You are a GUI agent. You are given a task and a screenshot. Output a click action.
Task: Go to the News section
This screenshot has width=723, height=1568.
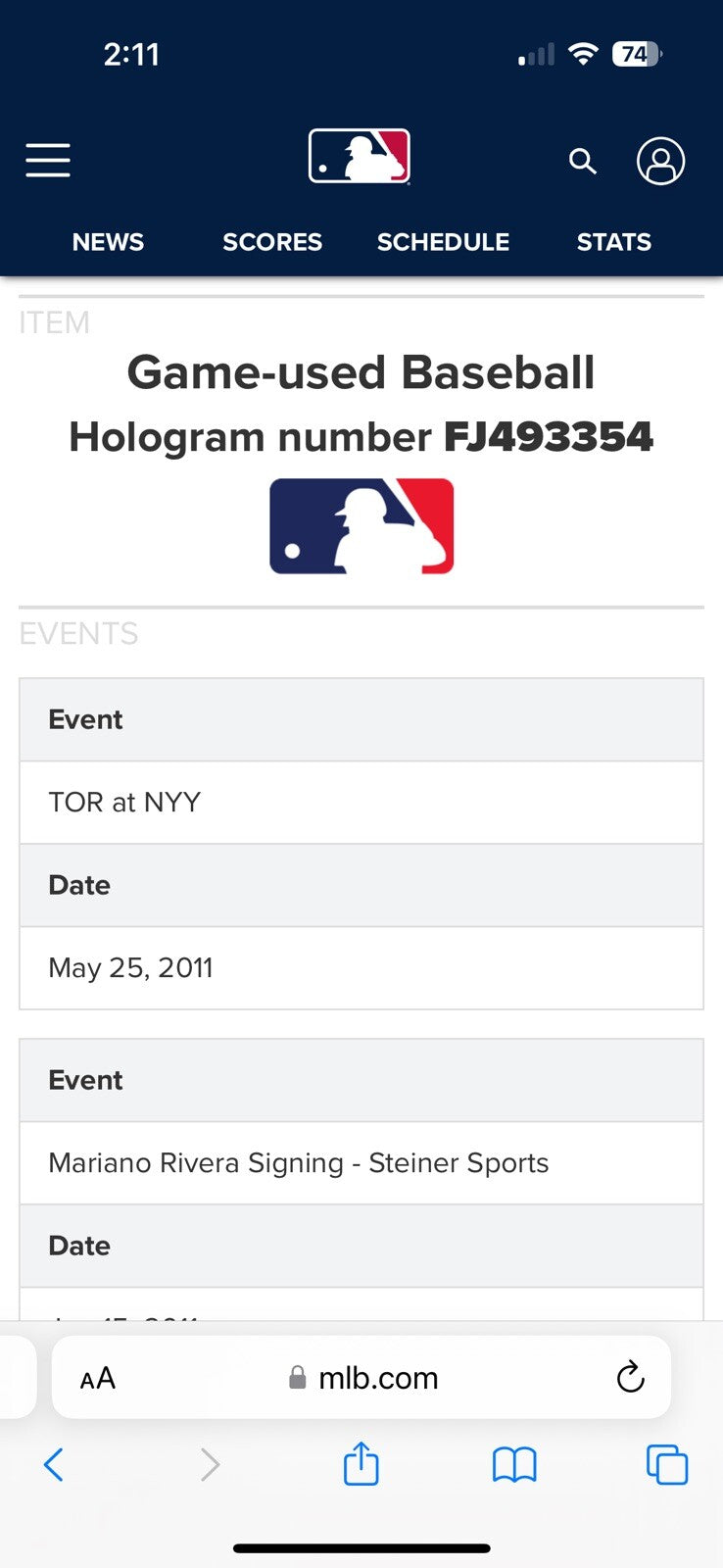click(x=108, y=242)
